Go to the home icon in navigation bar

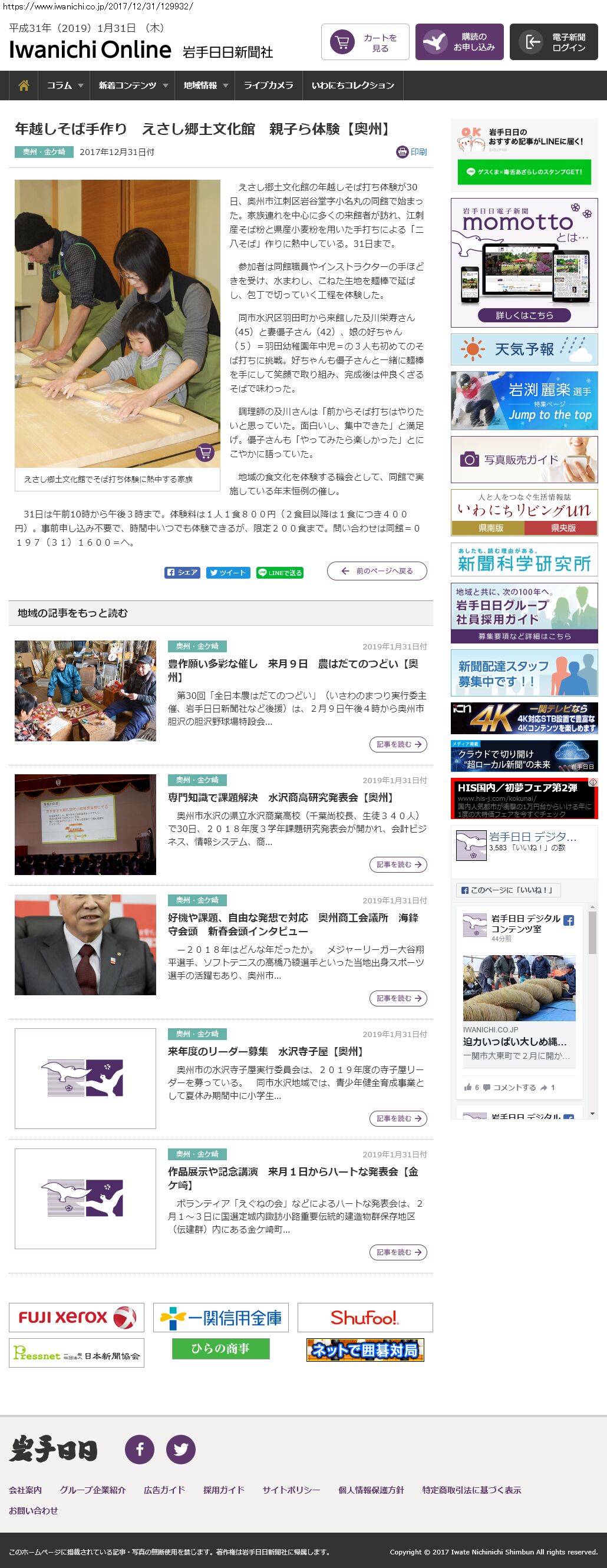point(24,85)
